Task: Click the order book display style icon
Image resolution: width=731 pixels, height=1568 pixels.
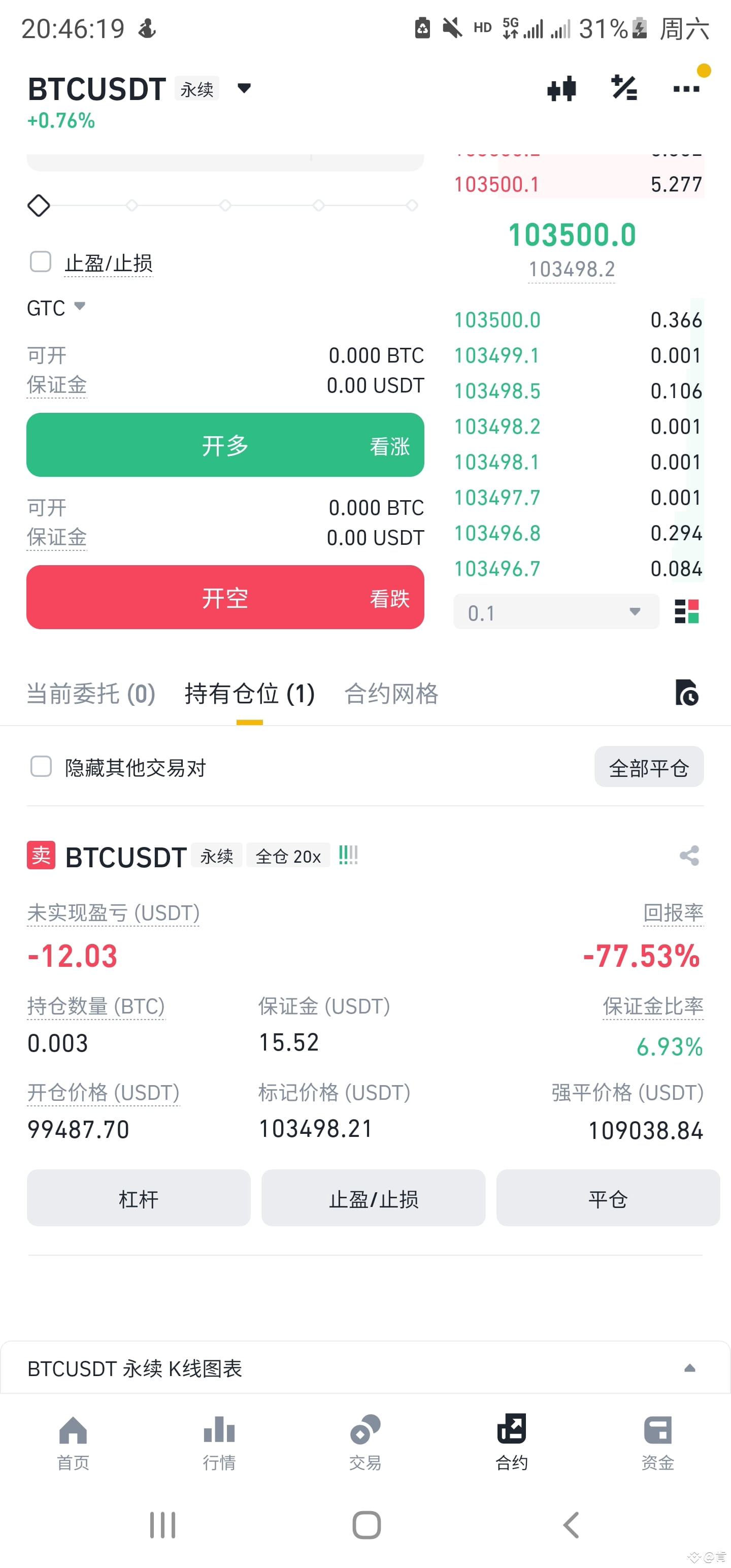Action: pyautogui.click(x=688, y=612)
